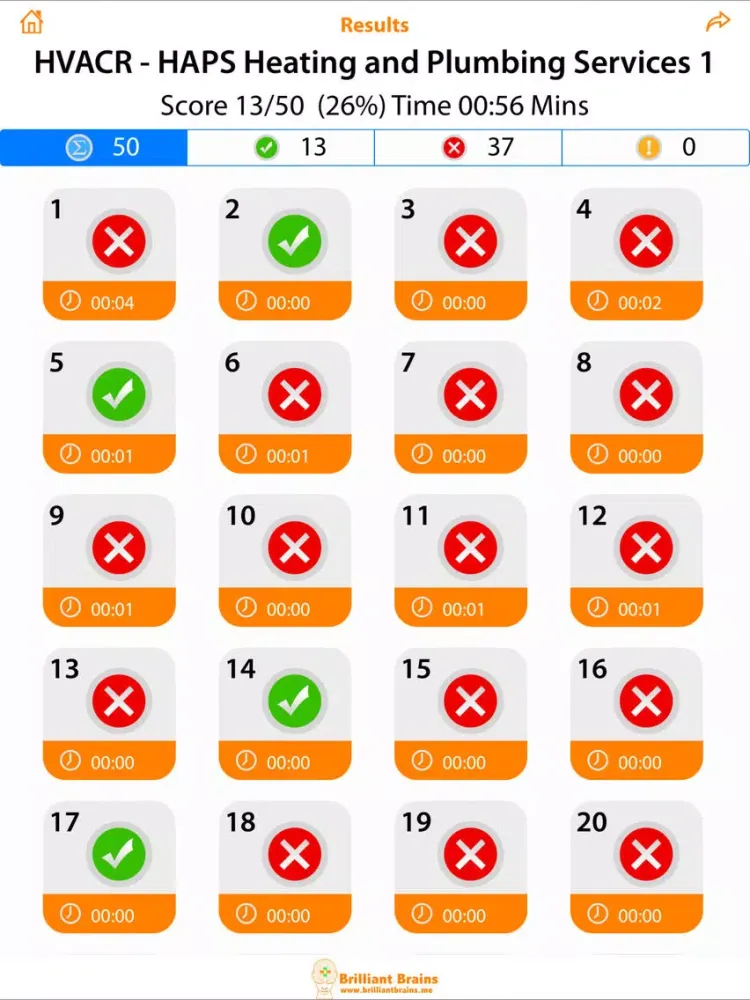This screenshot has height=1000, width=750.
Task: View question 17 correct answer
Action: click(109, 866)
